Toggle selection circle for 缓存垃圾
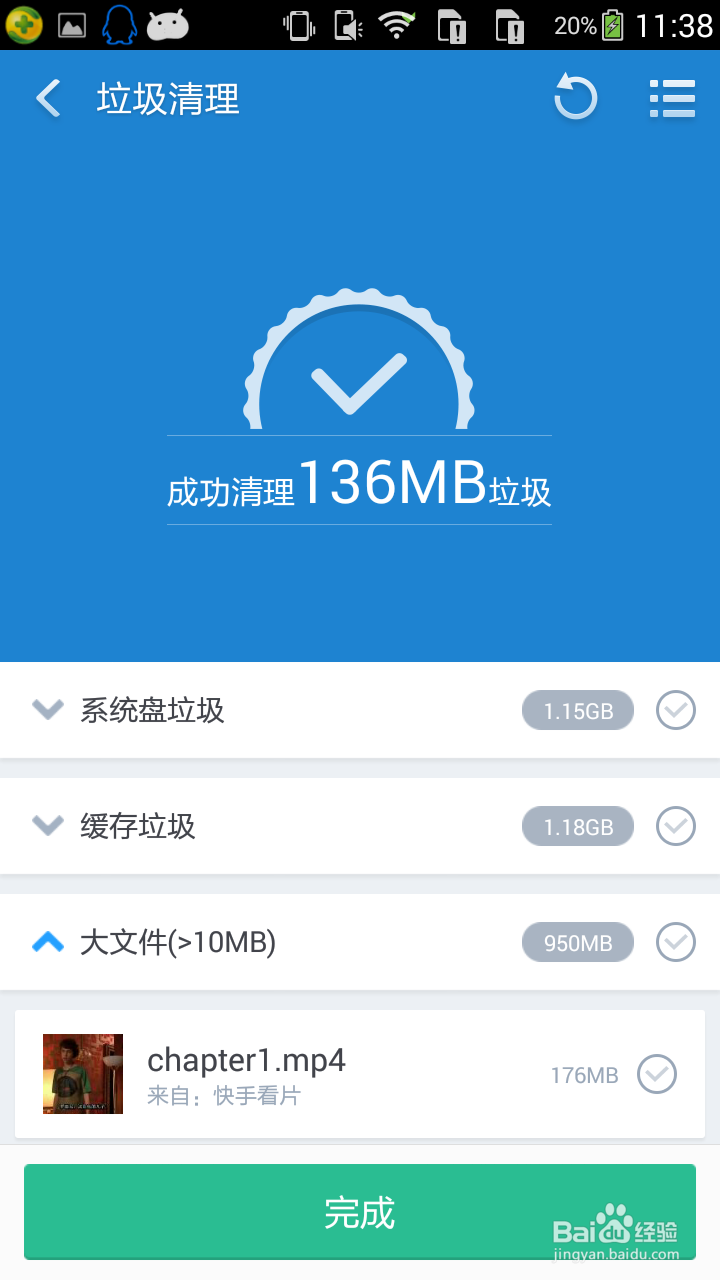This screenshot has width=720, height=1280. pos(675,826)
